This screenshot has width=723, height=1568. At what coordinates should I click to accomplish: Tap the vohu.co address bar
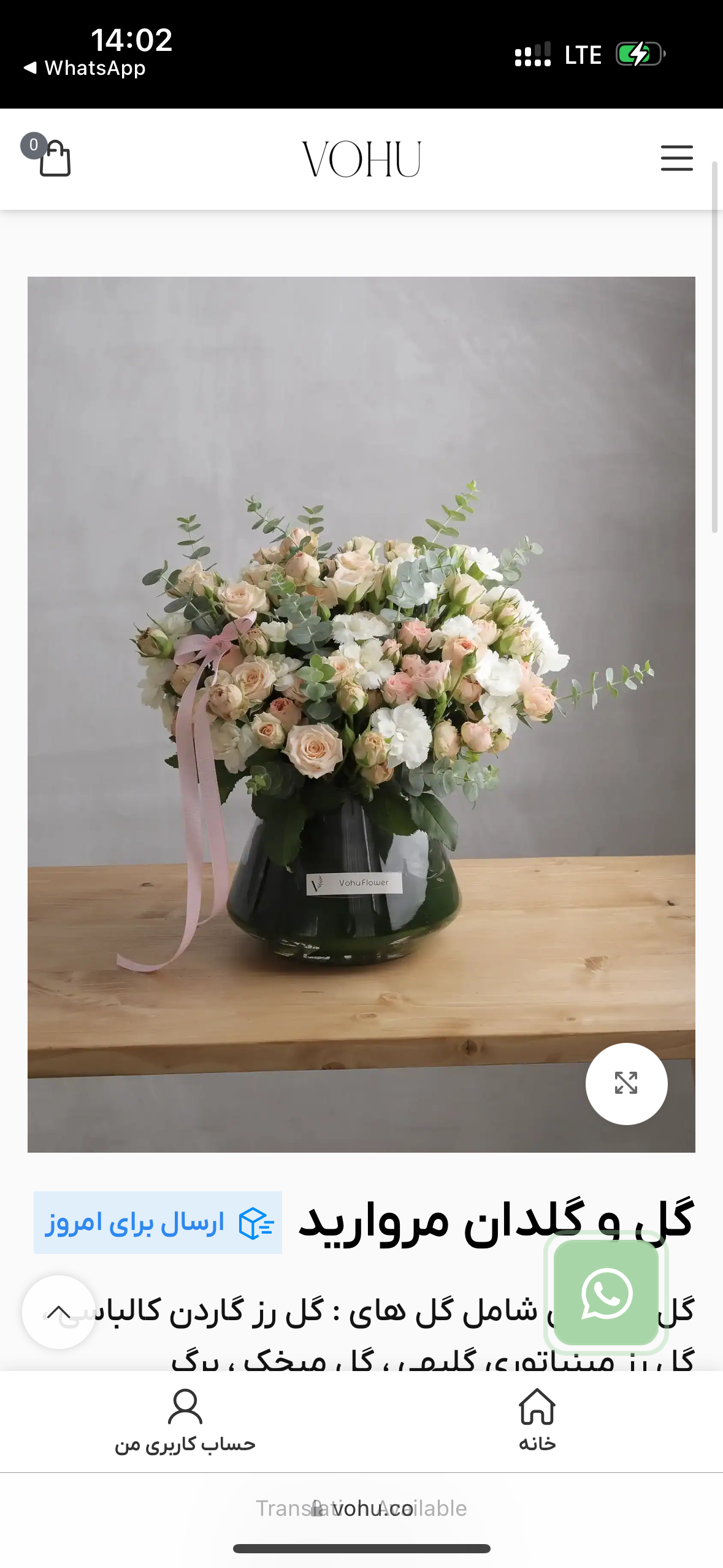(362, 1508)
